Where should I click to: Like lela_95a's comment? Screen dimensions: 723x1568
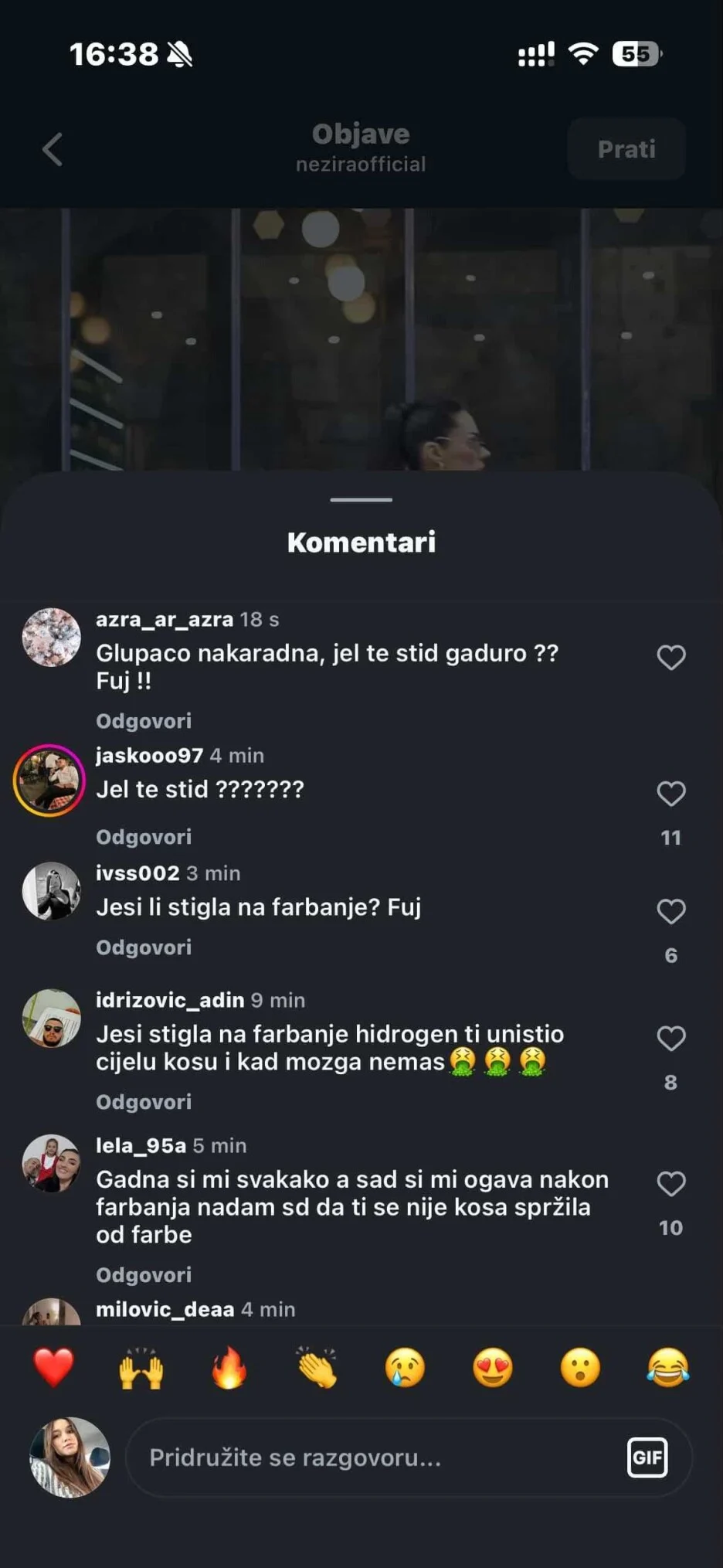point(670,1184)
